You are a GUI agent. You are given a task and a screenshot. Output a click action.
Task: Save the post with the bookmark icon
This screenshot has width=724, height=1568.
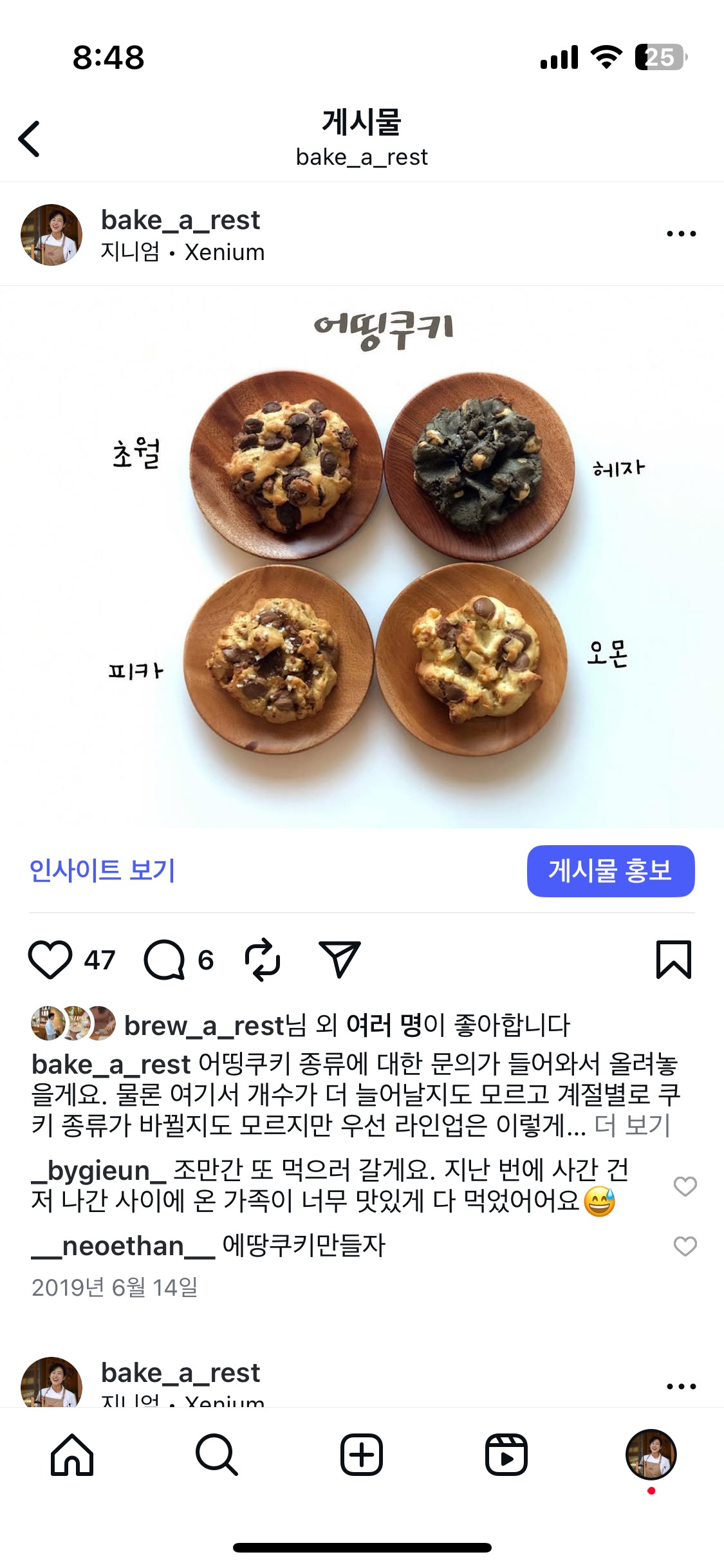[x=673, y=960]
